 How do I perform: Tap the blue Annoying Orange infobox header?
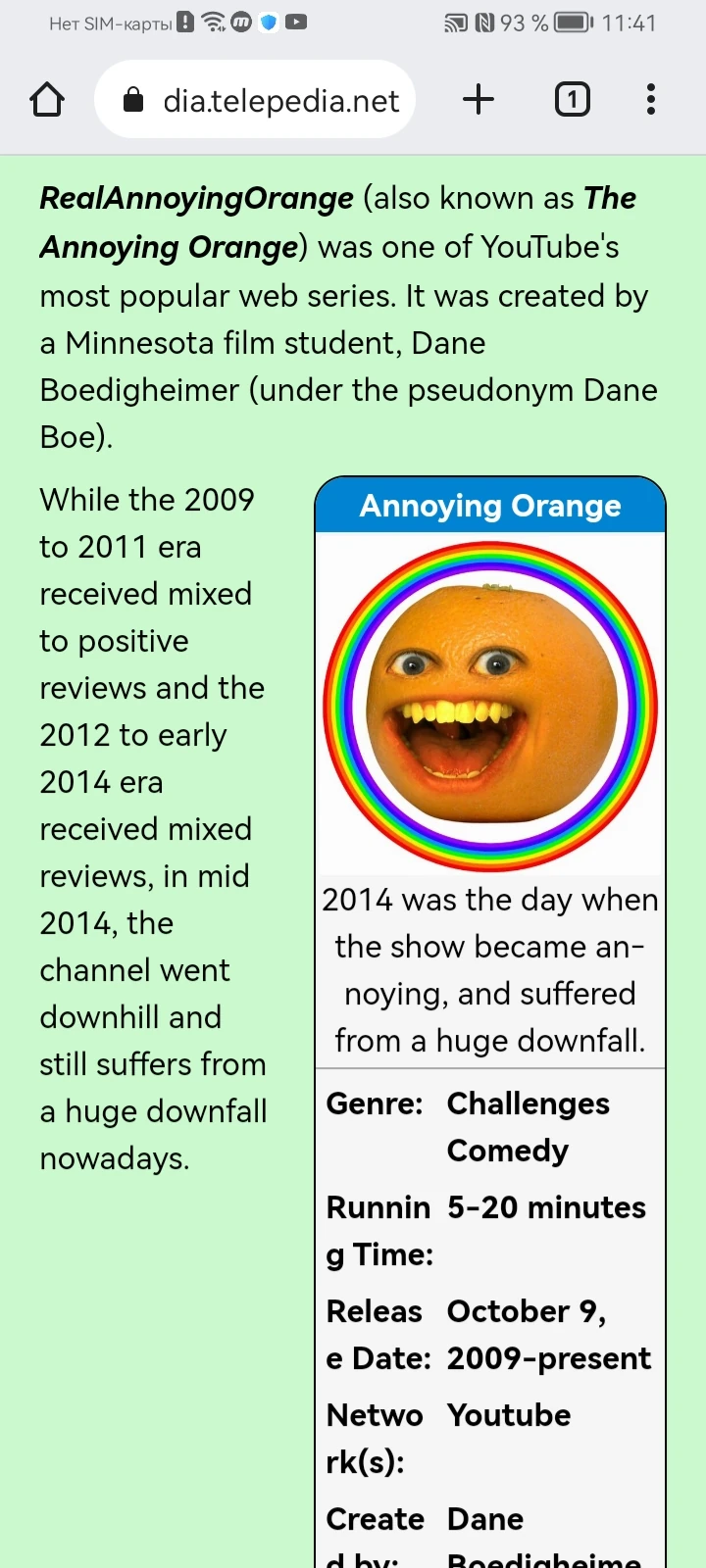click(x=490, y=506)
